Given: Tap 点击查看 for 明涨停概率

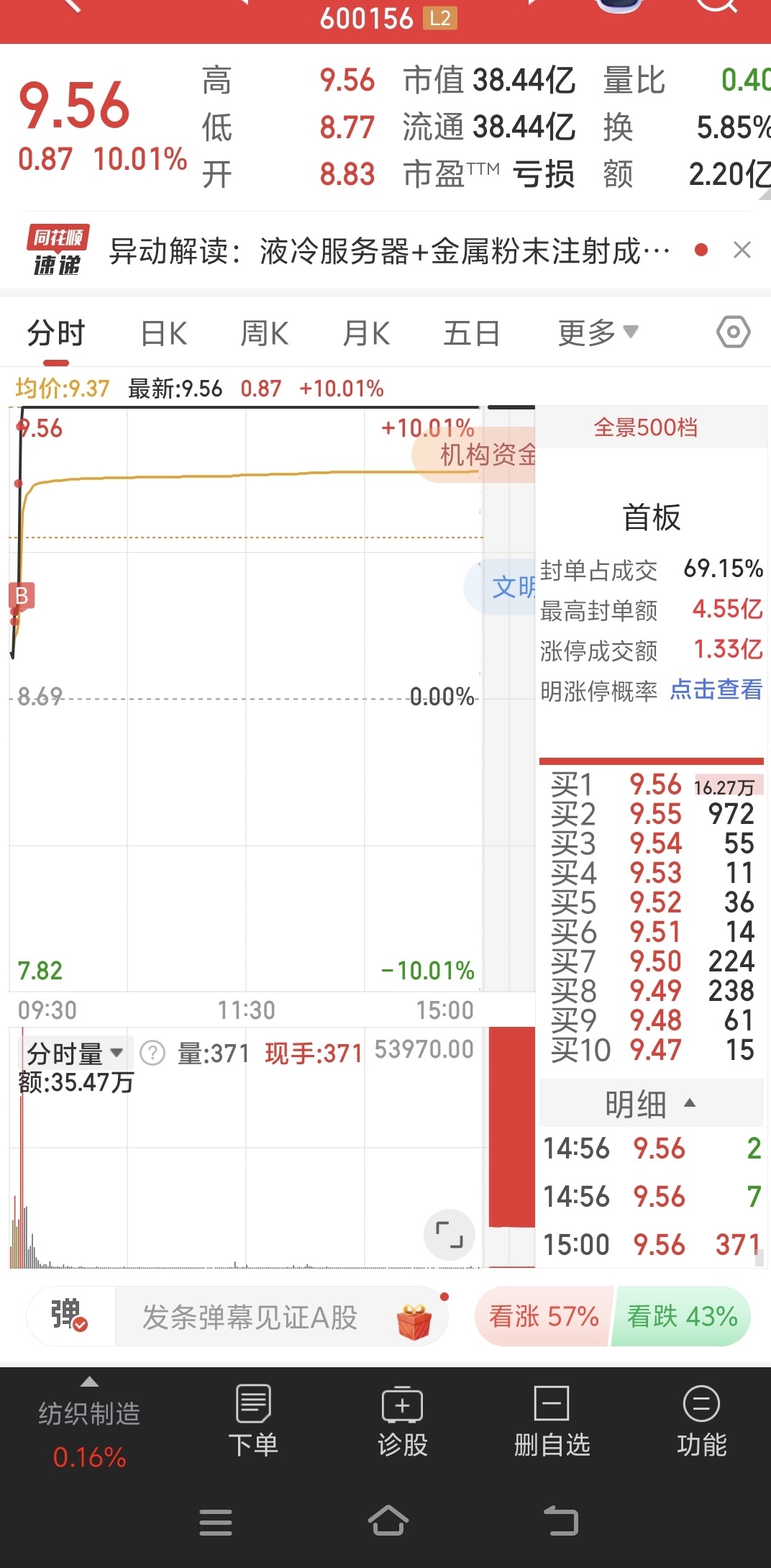Looking at the screenshot, I should pyautogui.click(x=716, y=690).
